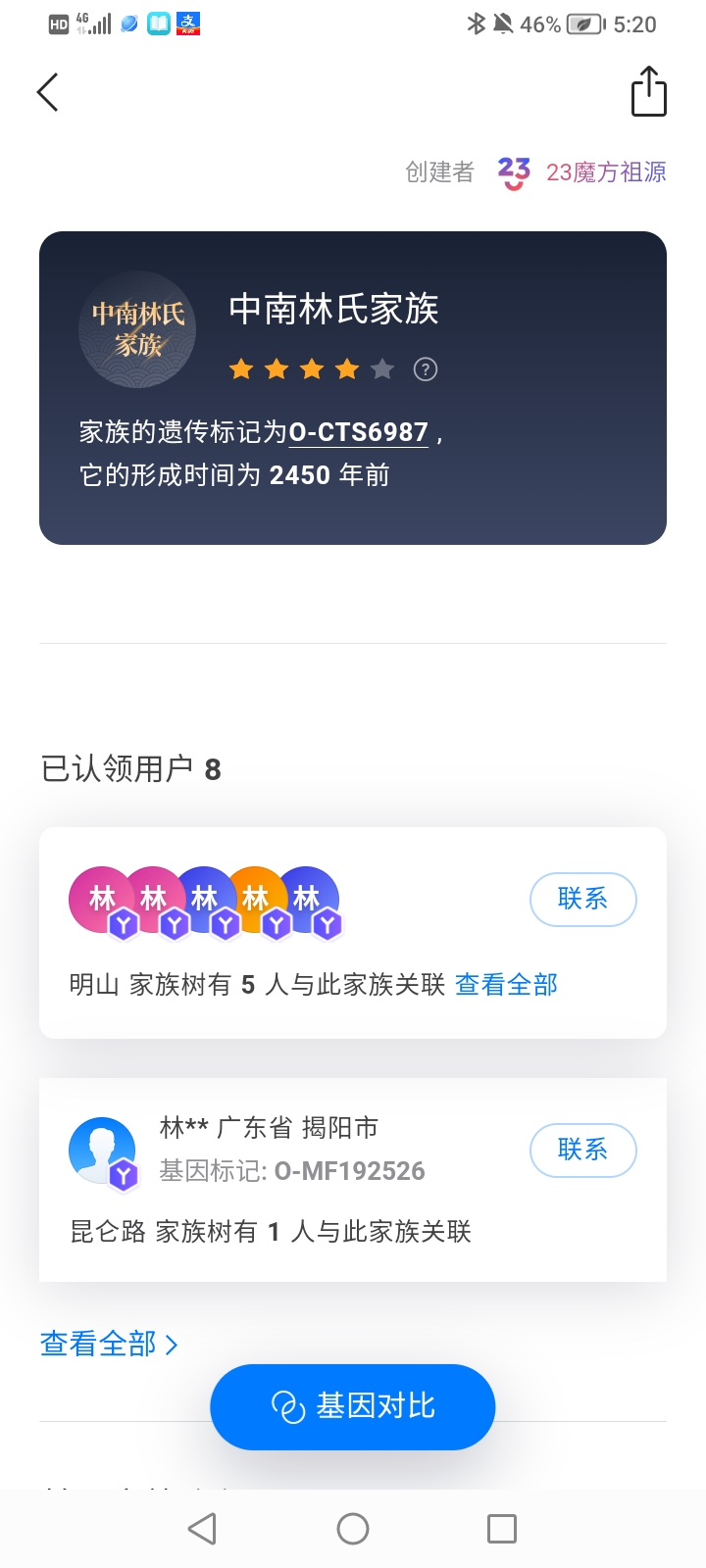Image resolution: width=706 pixels, height=1568 pixels.
Task: Go back using the top arrow
Action: 48,92
